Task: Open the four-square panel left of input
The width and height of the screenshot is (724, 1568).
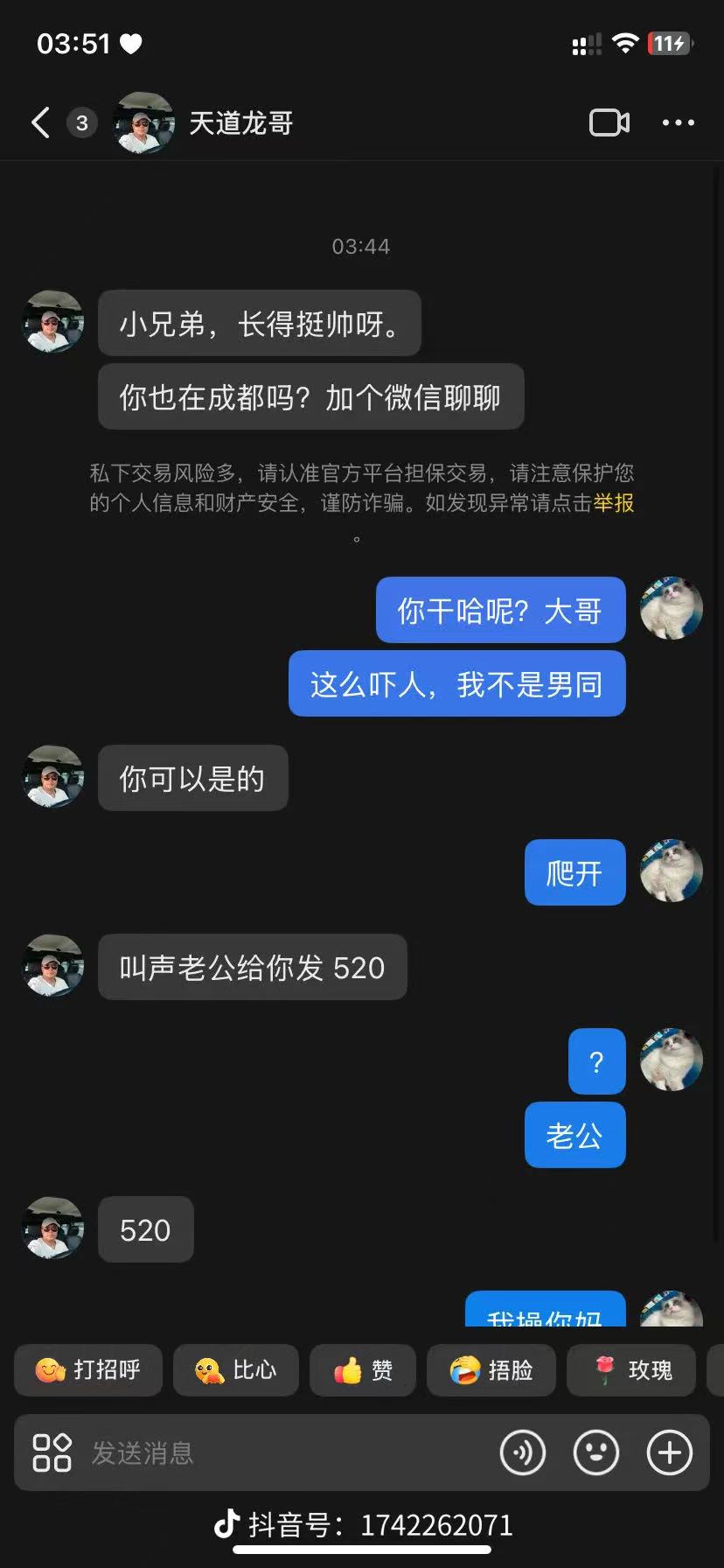Action: [52, 1452]
